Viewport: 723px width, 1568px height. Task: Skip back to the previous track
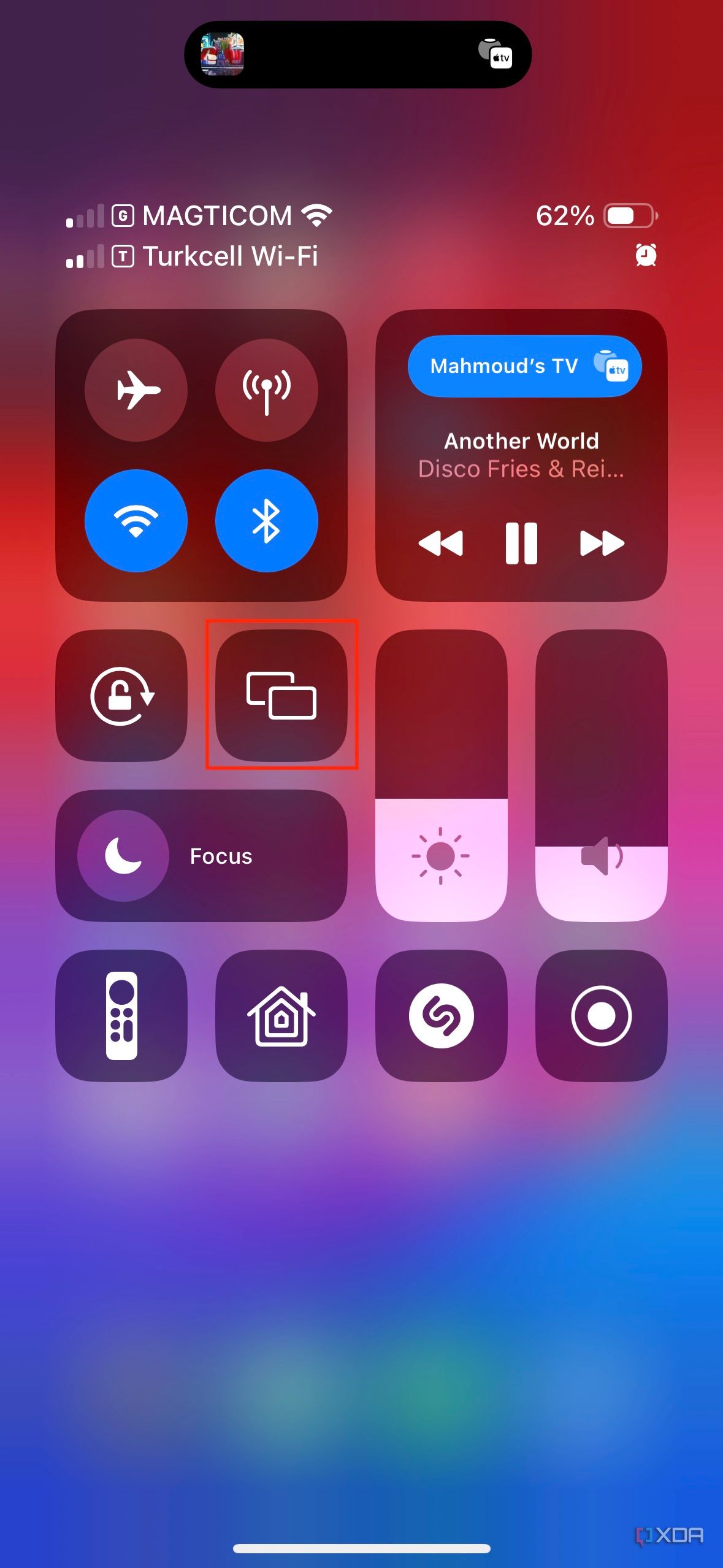pos(440,543)
